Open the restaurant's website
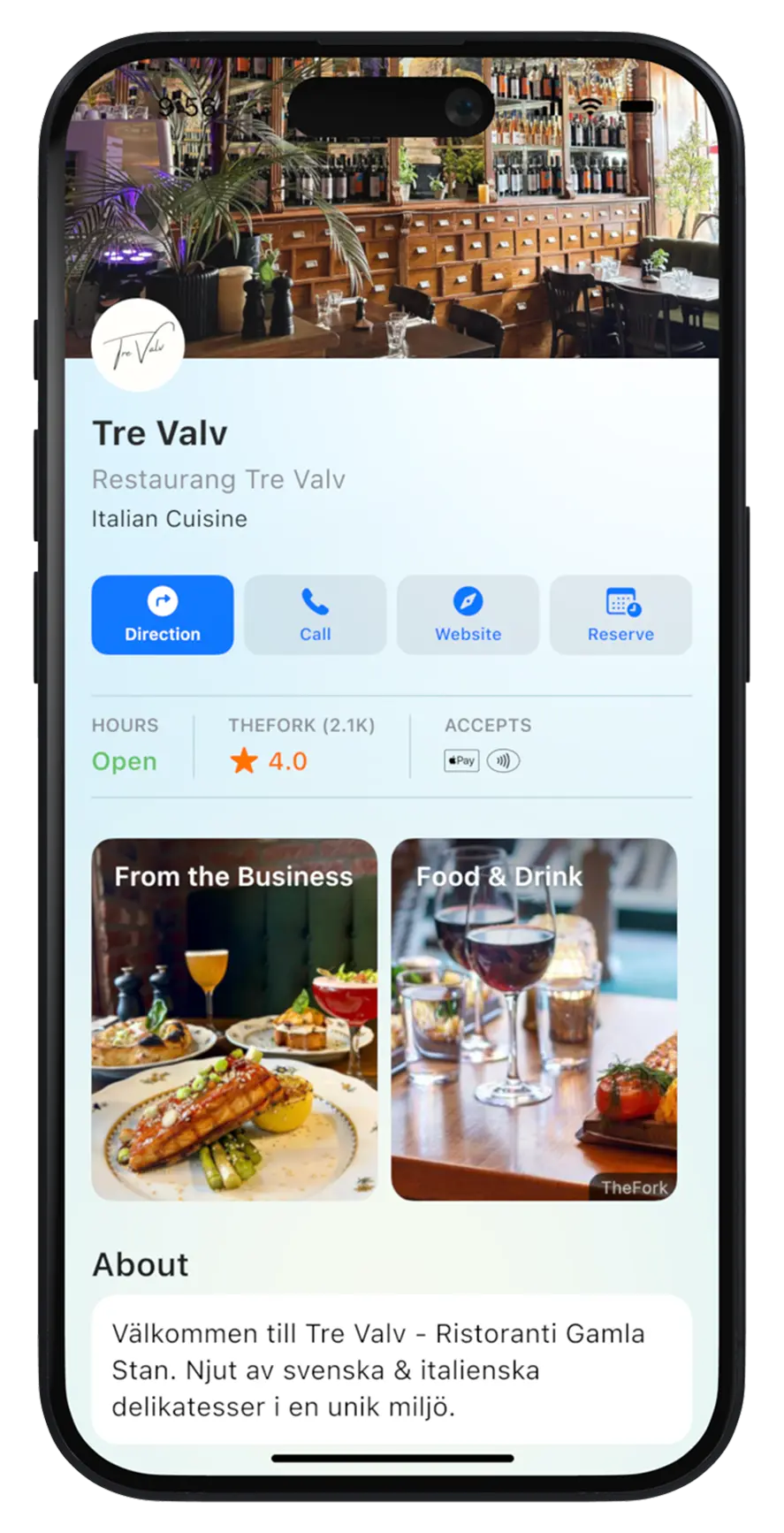 coord(468,615)
